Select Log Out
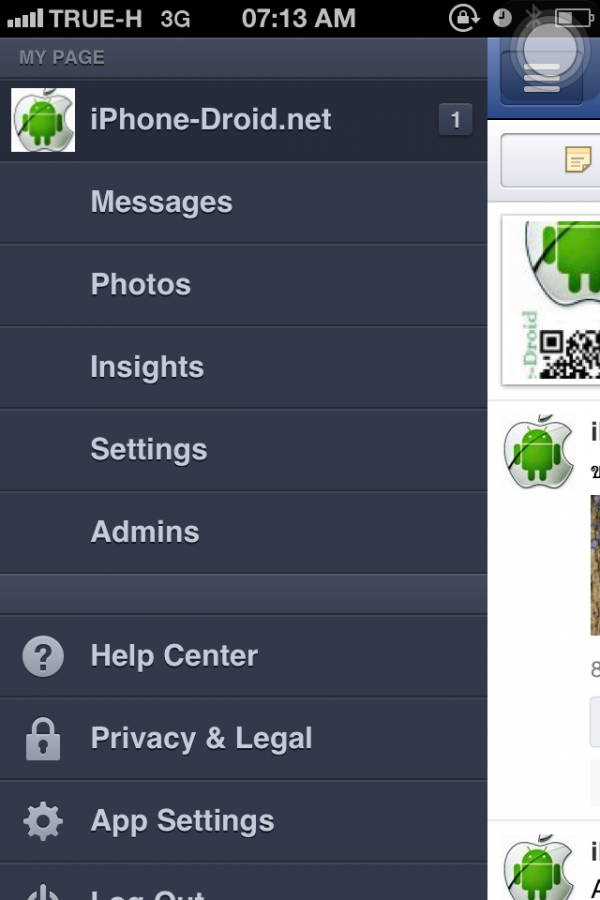600x900 pixels. [150, 890]
